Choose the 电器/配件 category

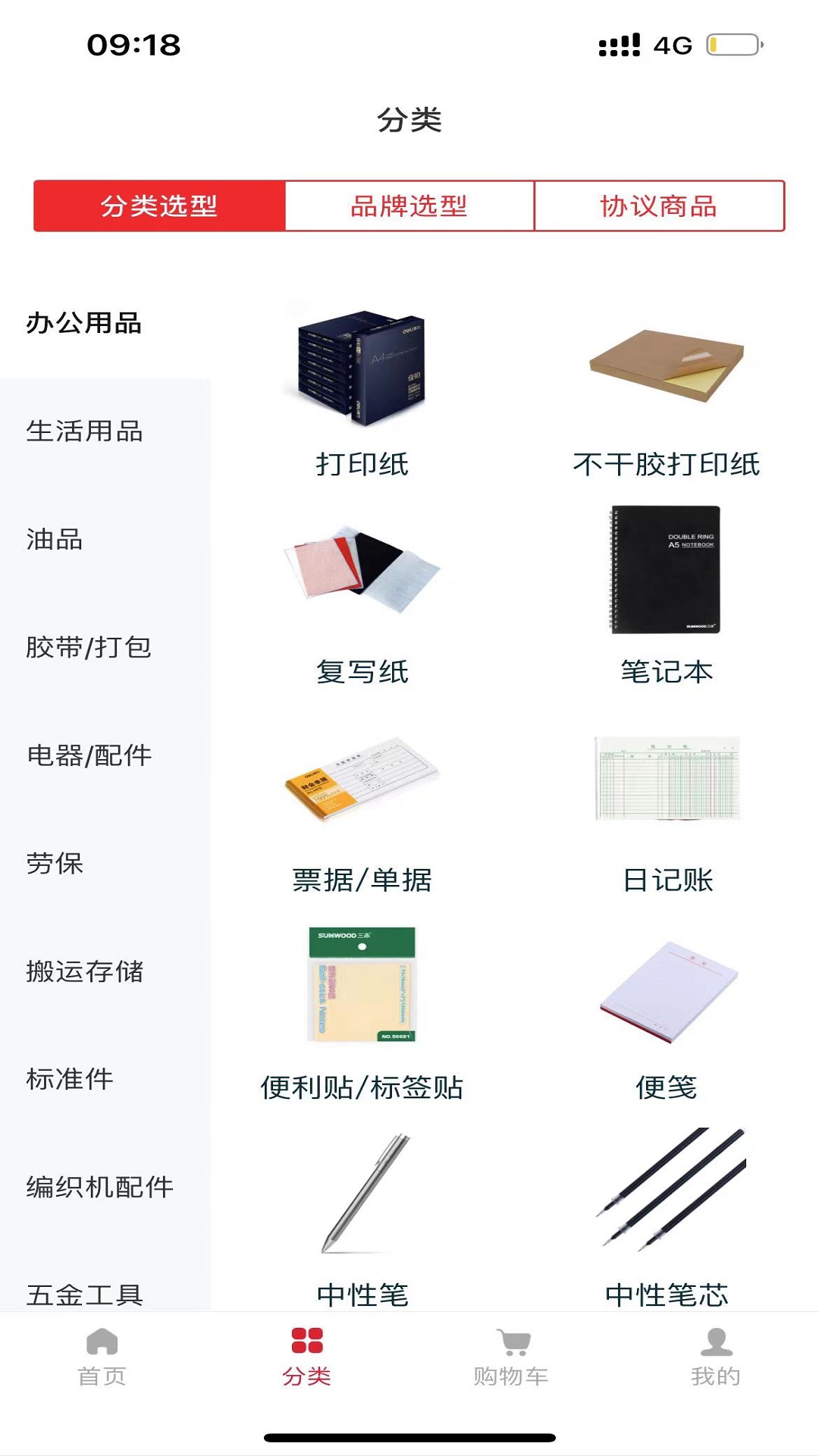click(89, 755)
